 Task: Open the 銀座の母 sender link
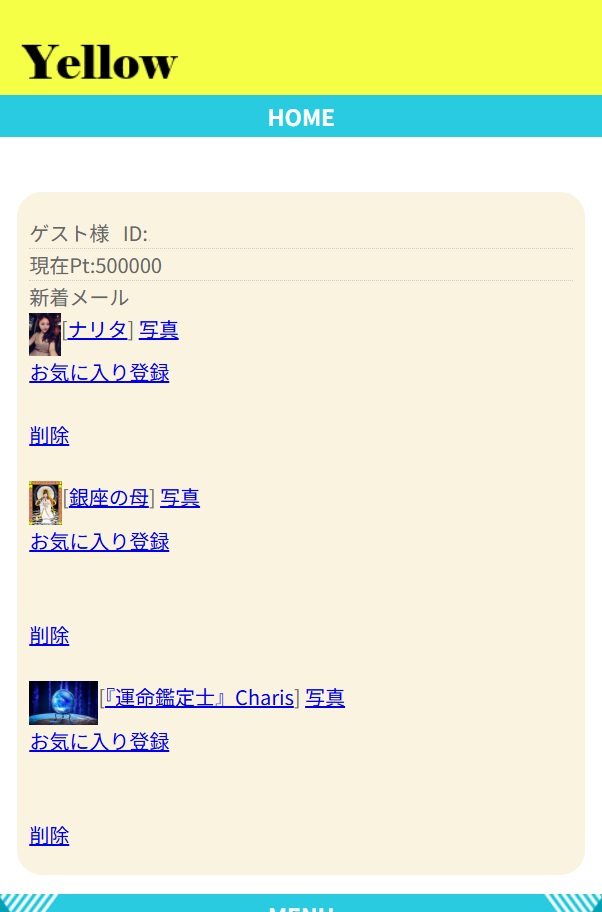coord(109,498)
